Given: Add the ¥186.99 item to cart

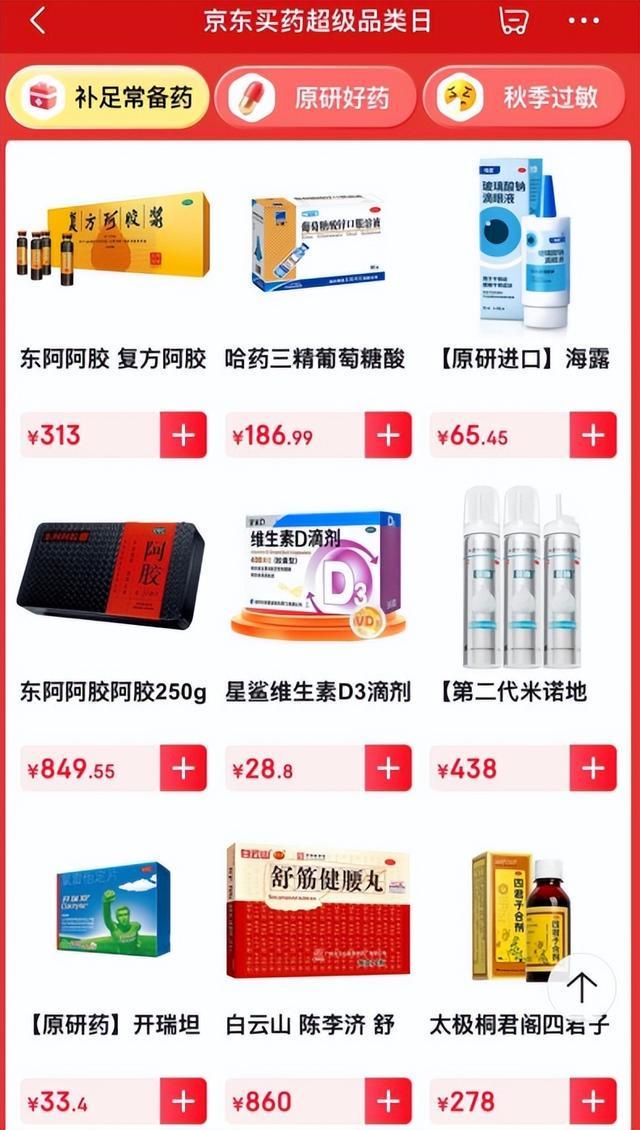Looking at the screenshot, I should tap(388, 435).
